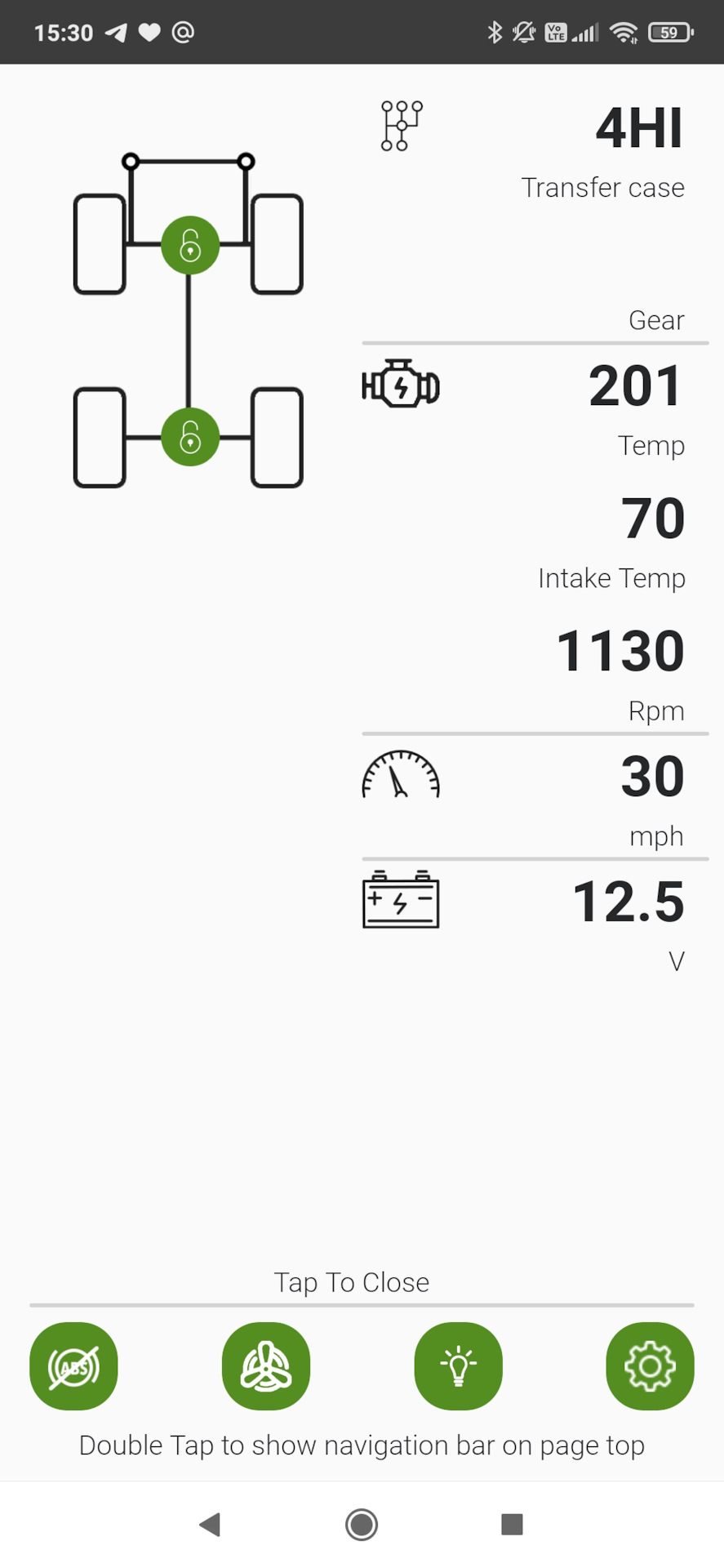Double-tap area to show navigation bar
The width and height of the screenshot is (724, 1568).
(362, 1445)
